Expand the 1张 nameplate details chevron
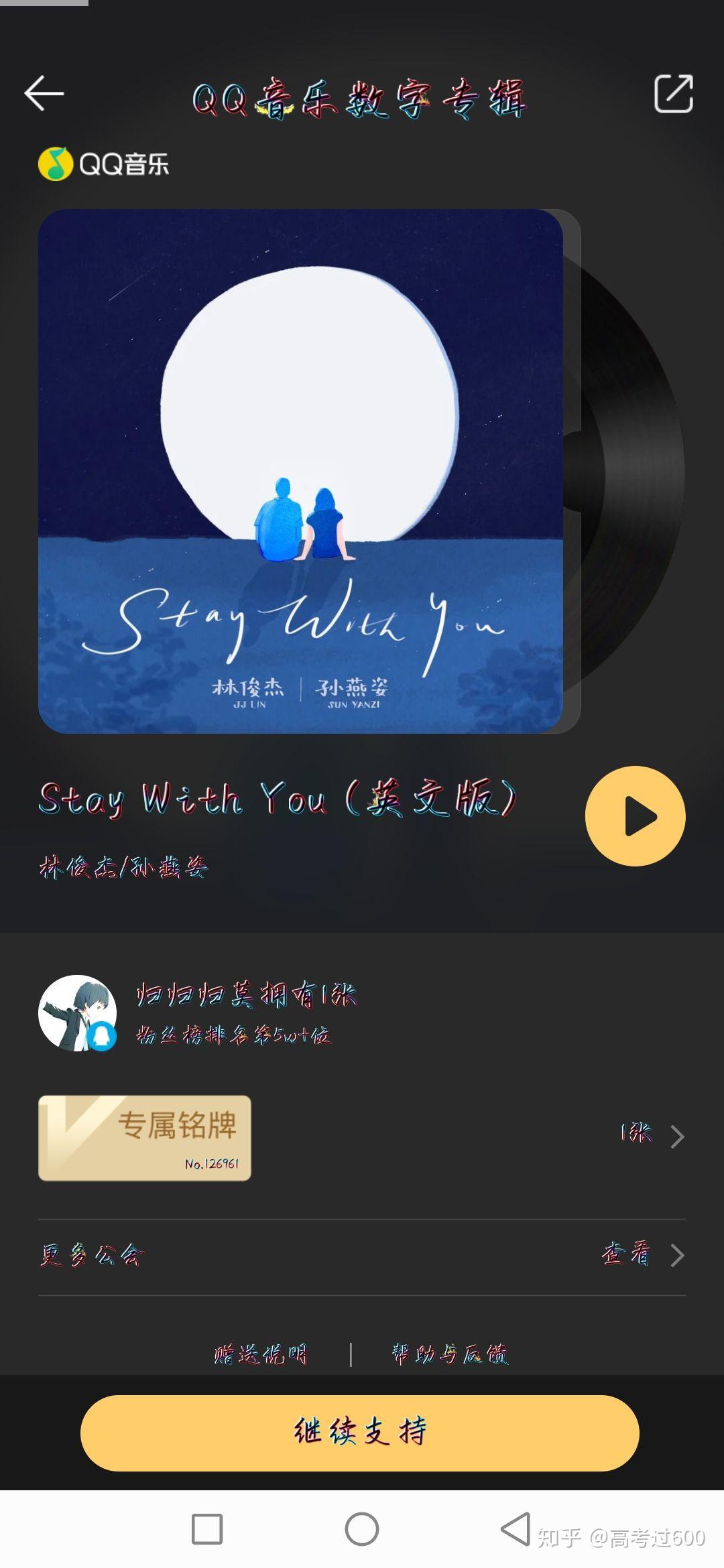 coord(677,1136)
